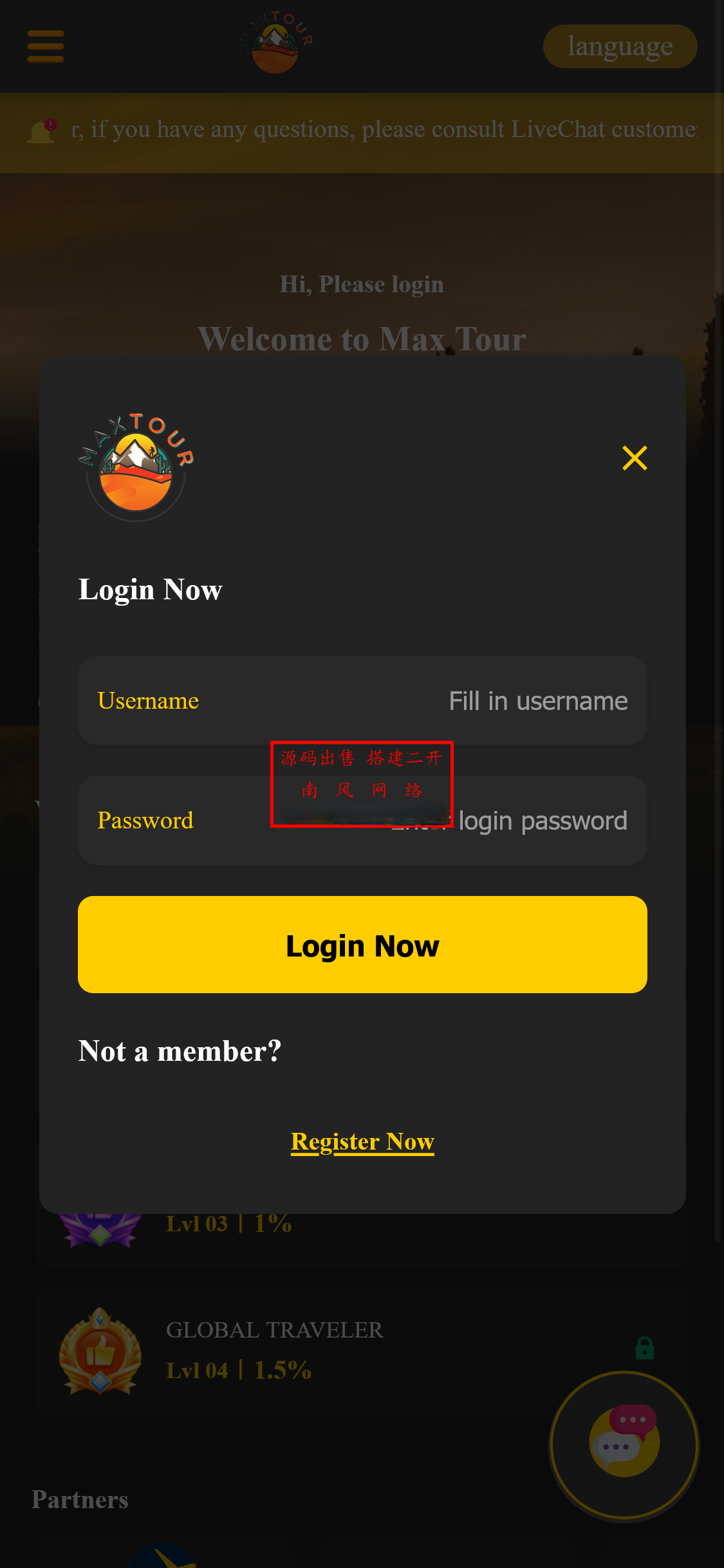Open the Register Now link
The height and width of the screenshot is (1568, 724).
(362, 1141)
